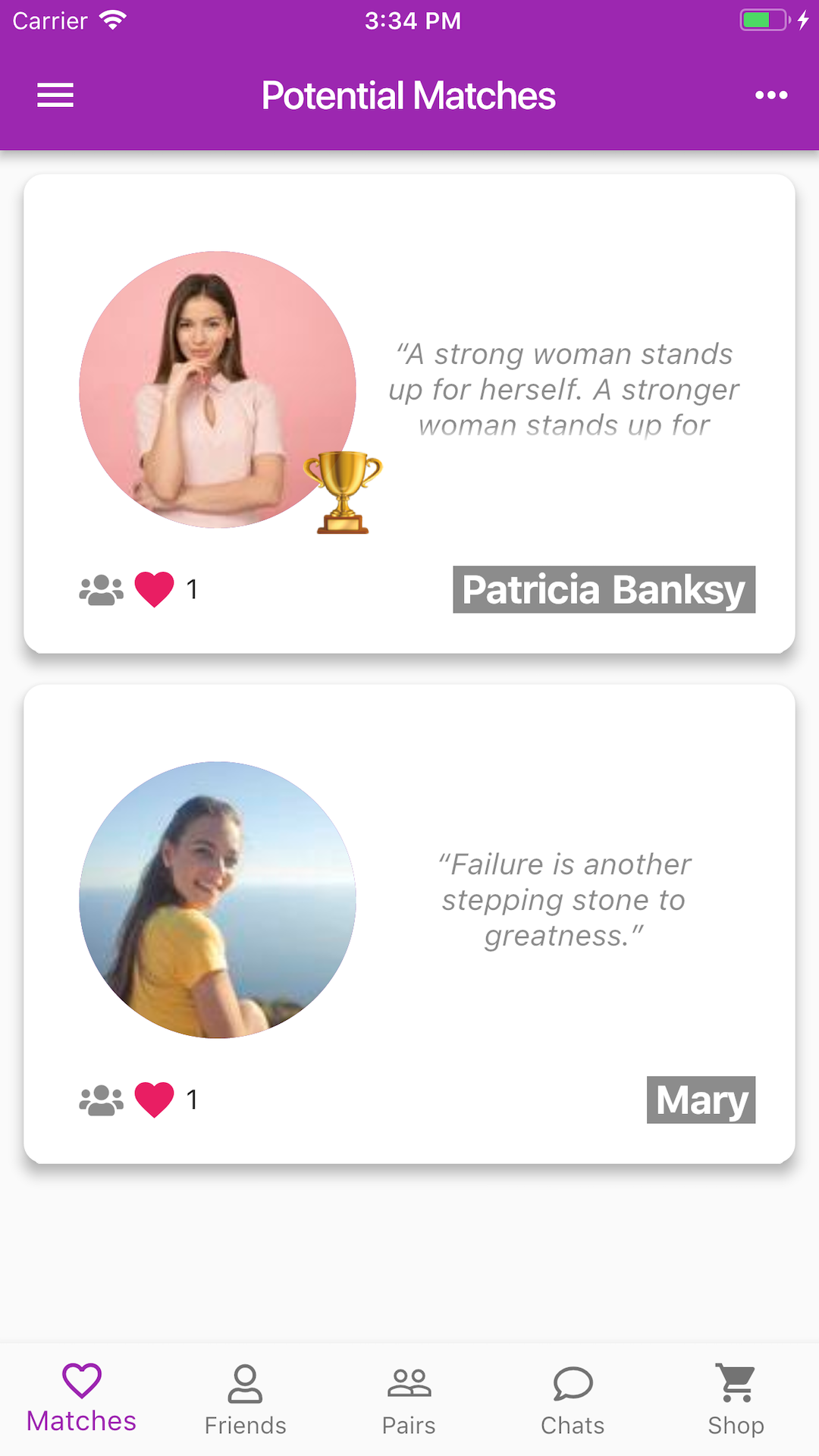Go to the Pairs tab

[x=409, y=1401]
